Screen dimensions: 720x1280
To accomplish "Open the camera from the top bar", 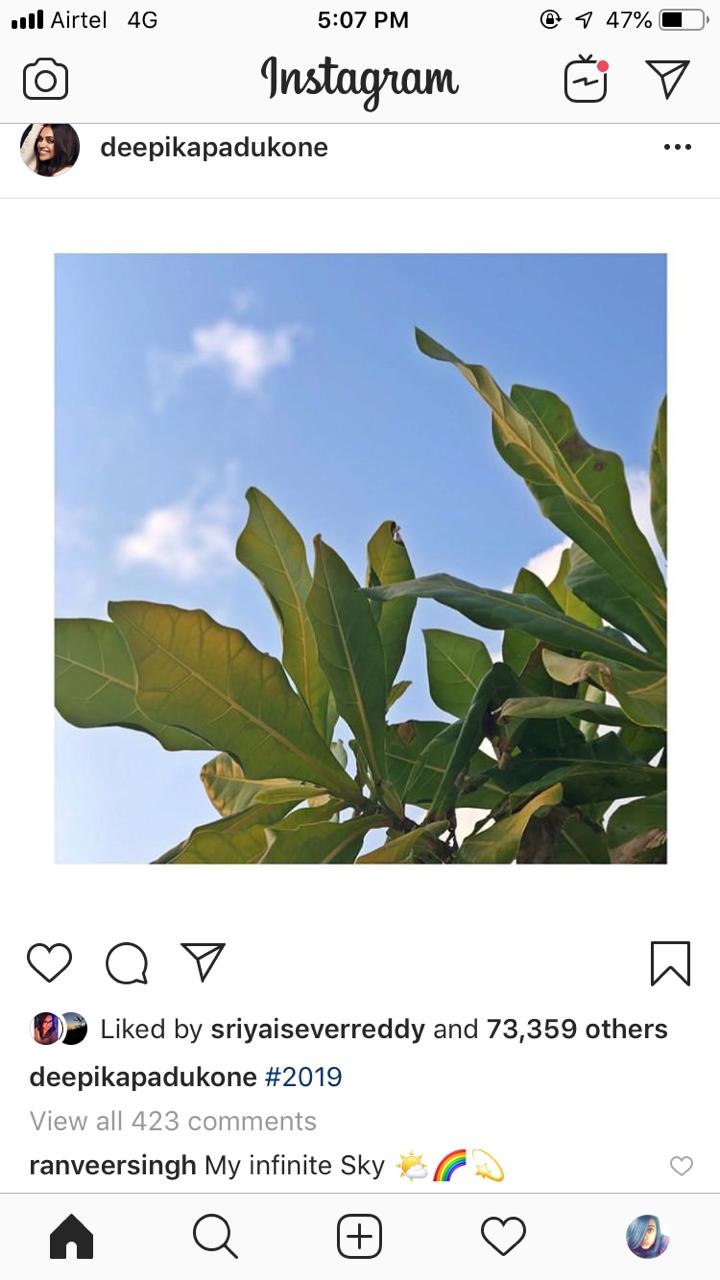I will tap(46, 80).
